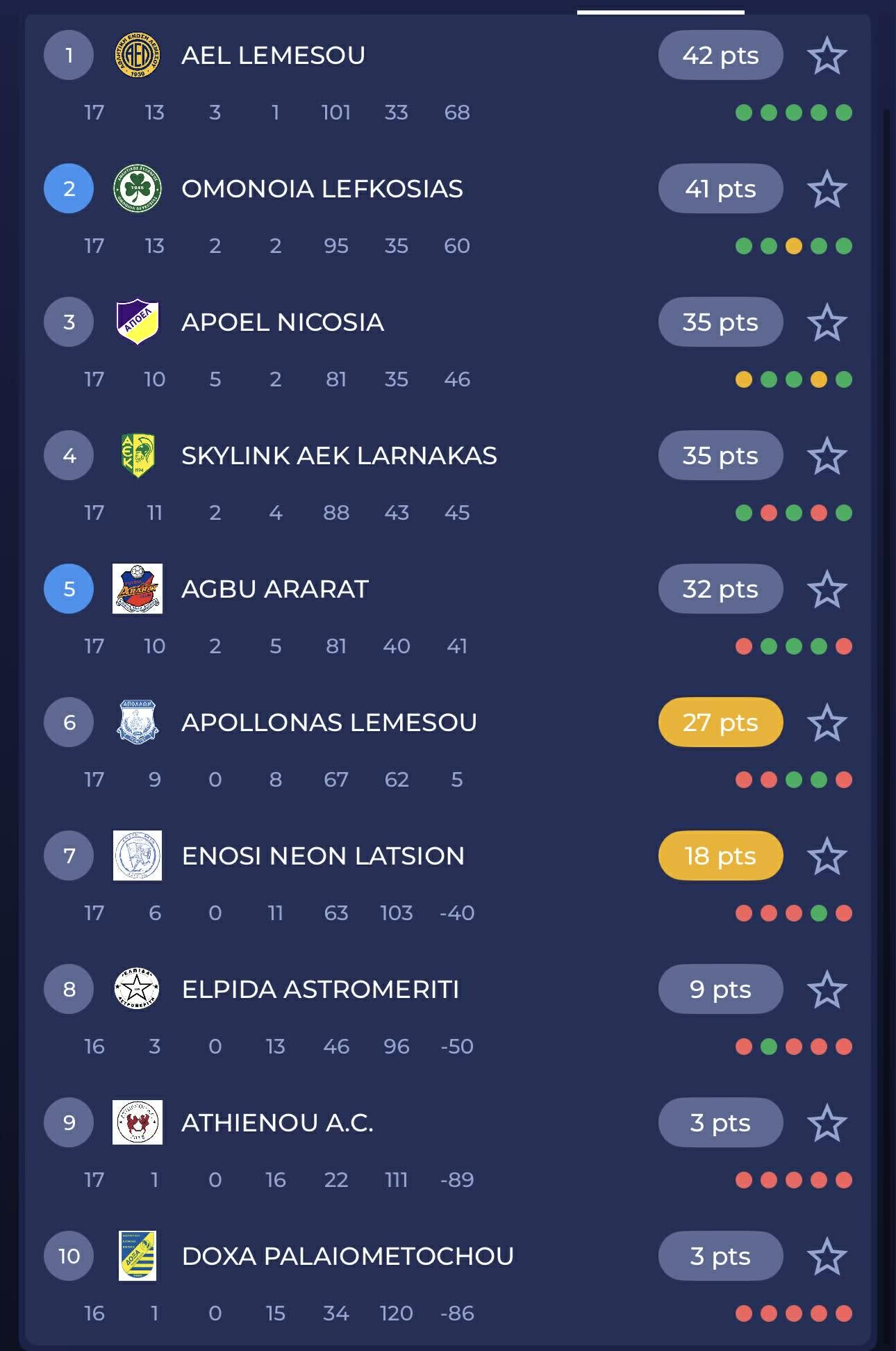Open AEL Lemesou team row

pyautogui.click(x=273, y=56)
